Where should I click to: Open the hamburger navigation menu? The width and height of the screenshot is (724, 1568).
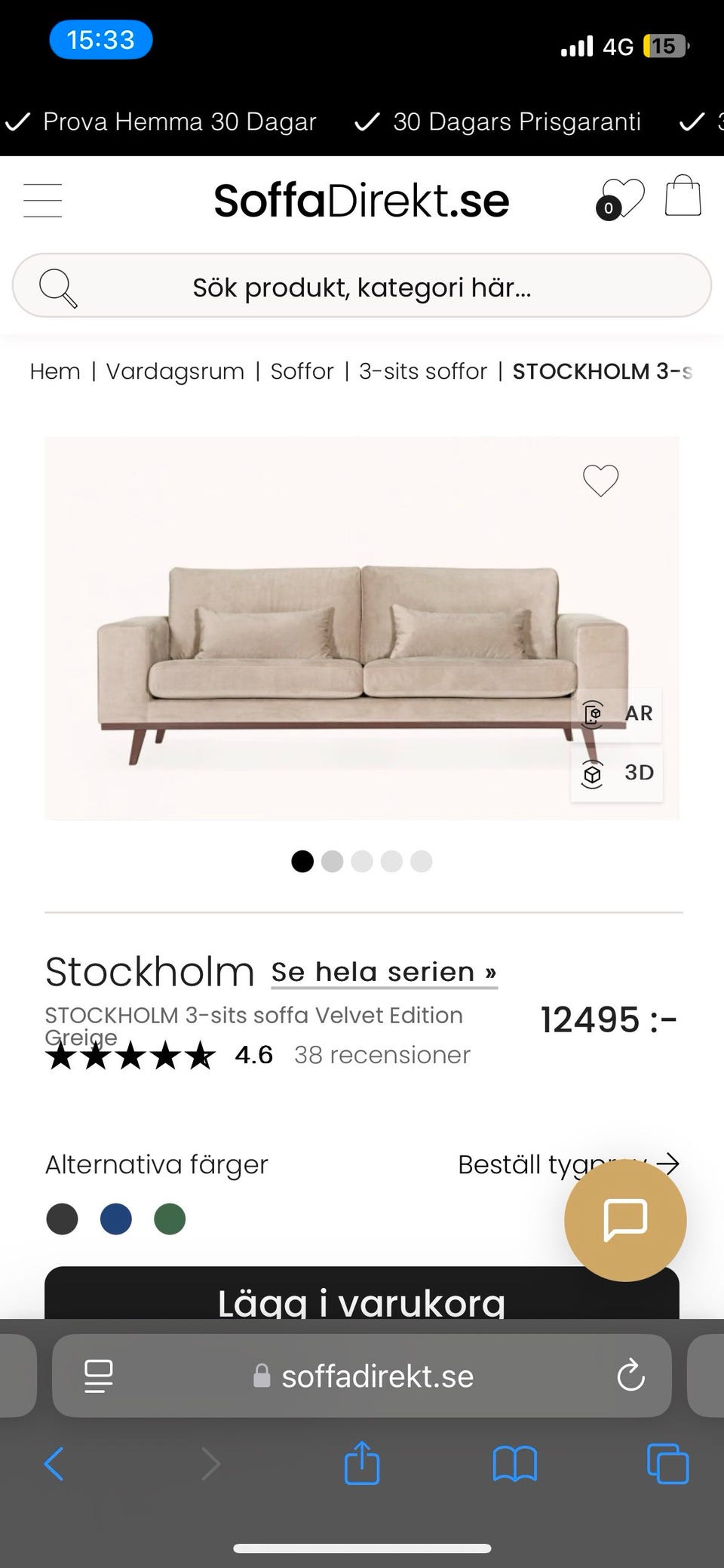(42, 200)
